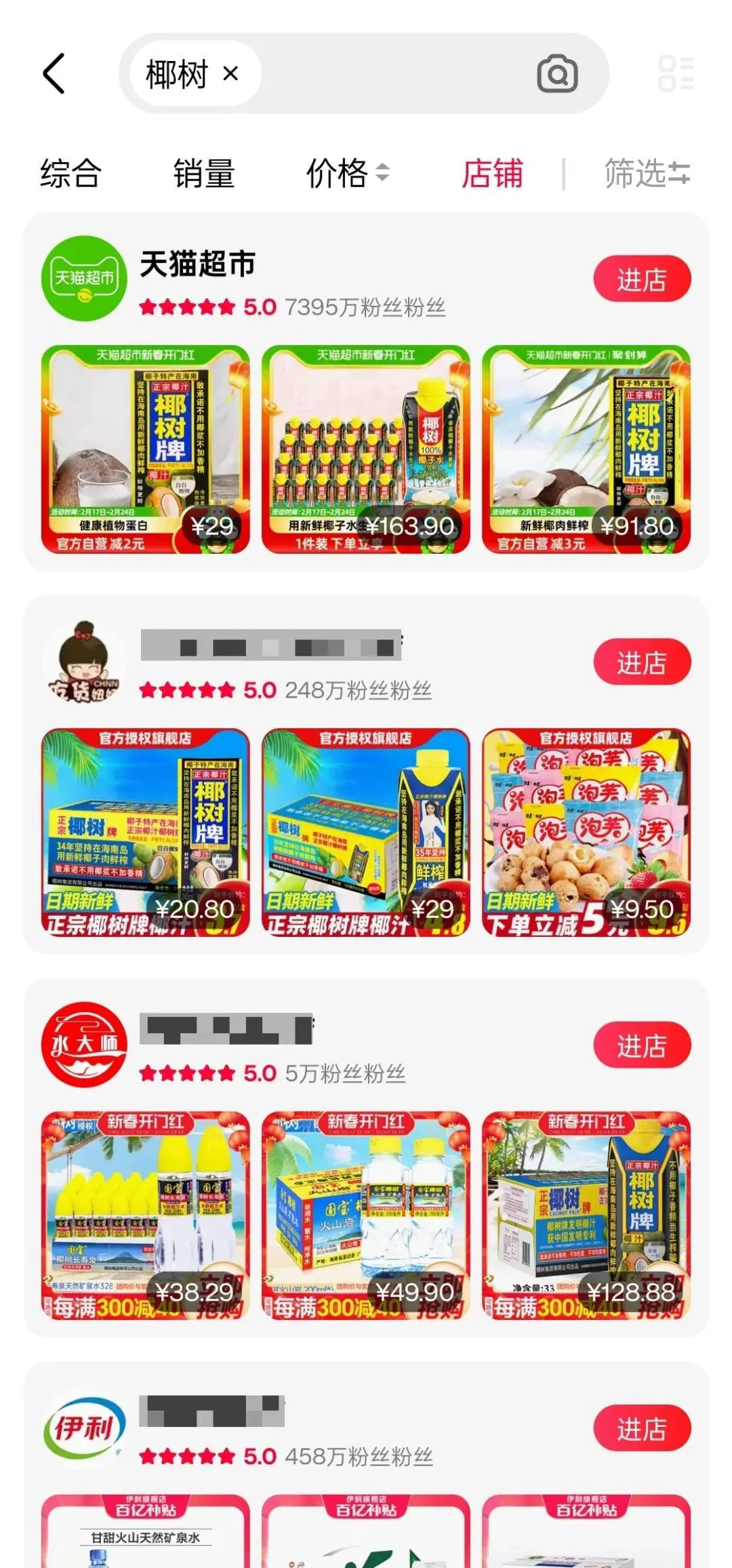The height and width of the screenshot is (1568, 732).
Task: Sort results by 销量
Action: (x=203, y=174)
